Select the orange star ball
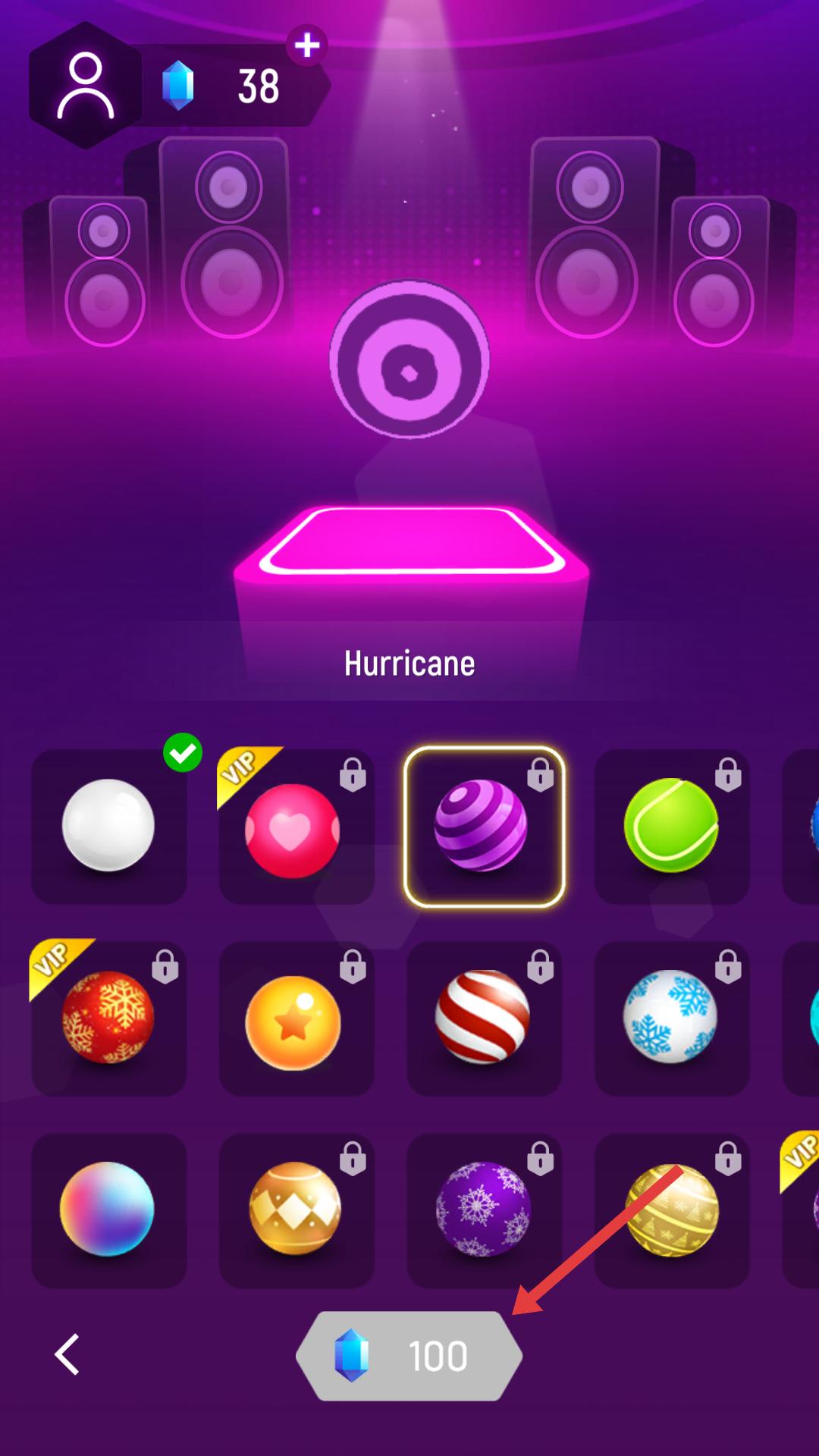 tap(293, 1022)
